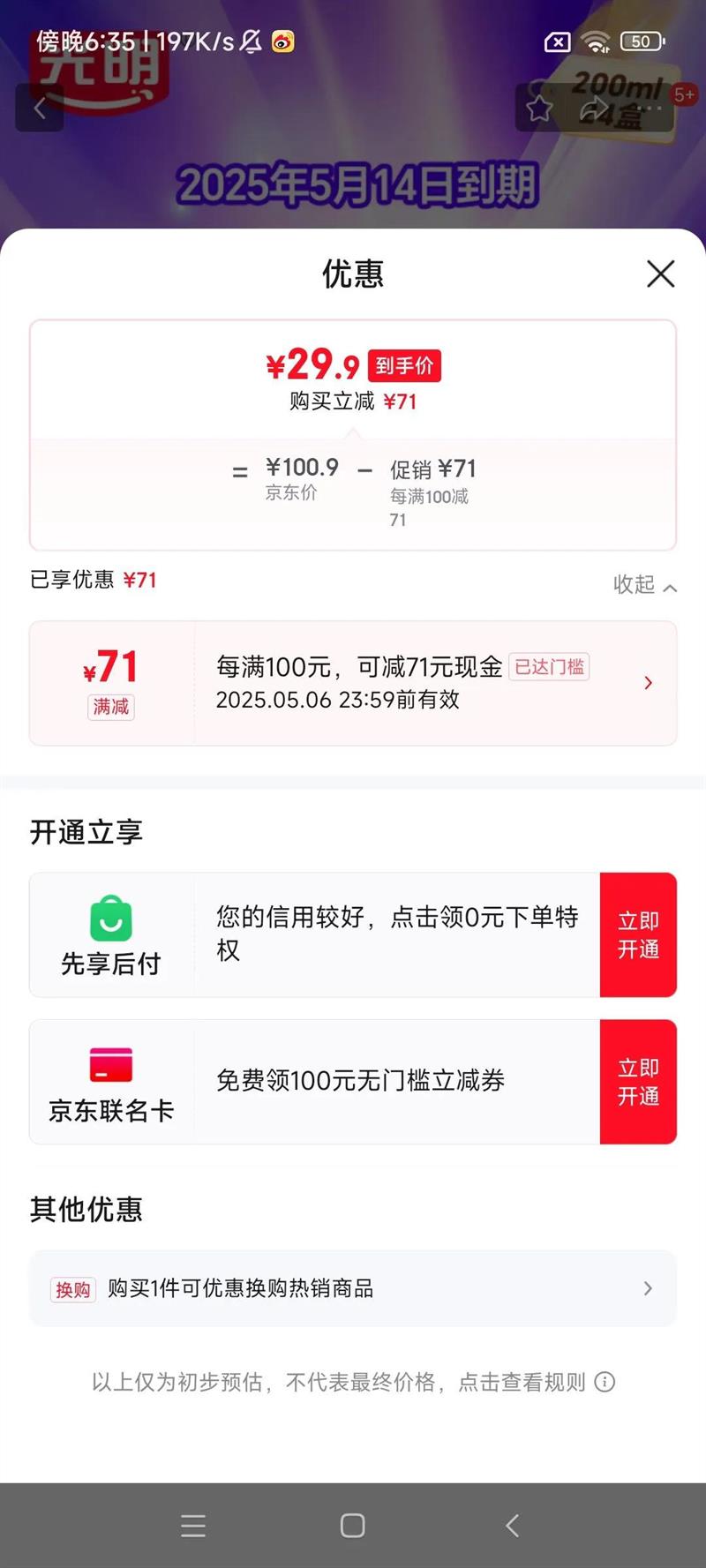Open the 换购 discounted add-on offer
Screen dimensions: 706x1568
353,1288
